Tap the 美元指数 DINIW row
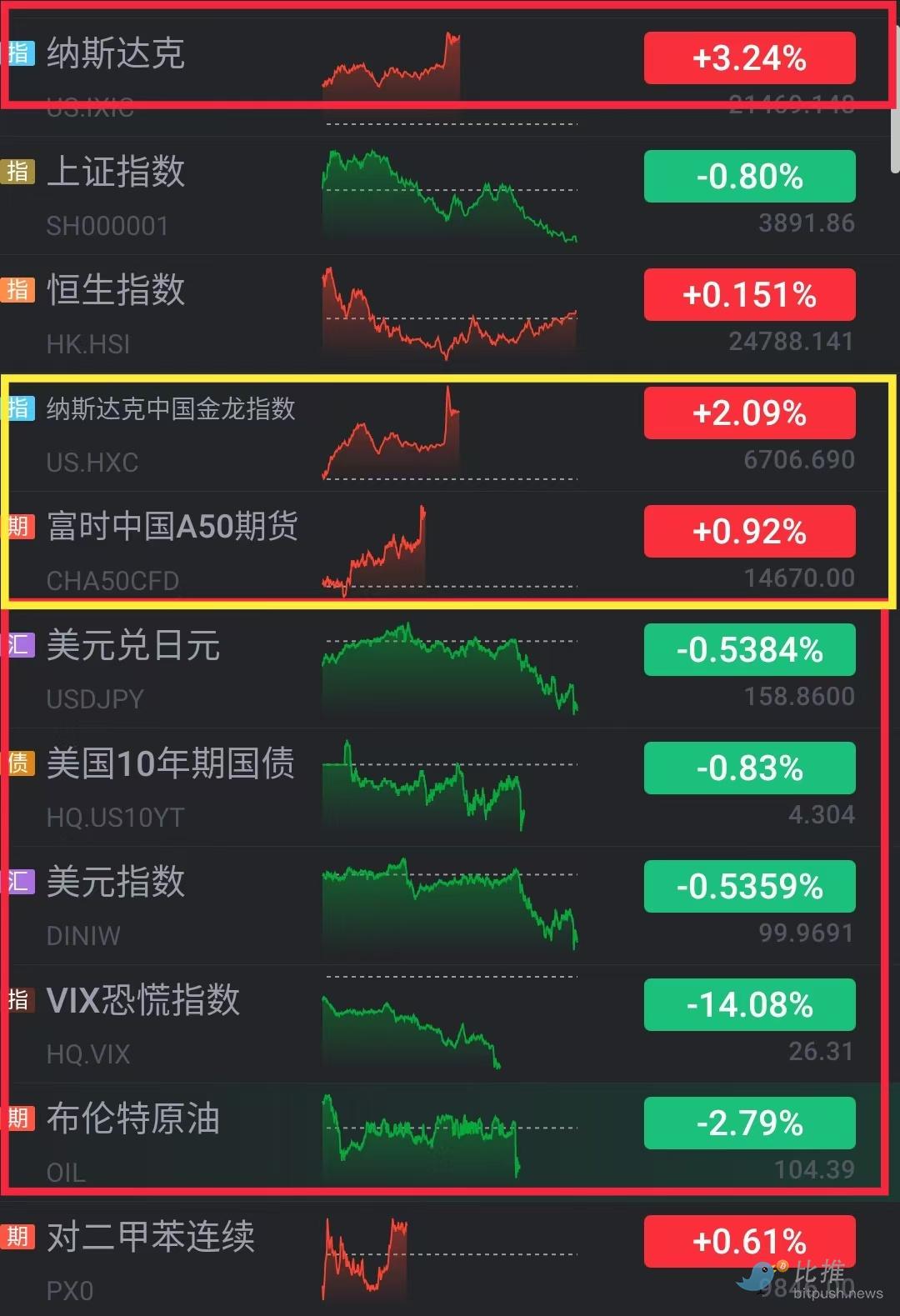 coord(116,883)
